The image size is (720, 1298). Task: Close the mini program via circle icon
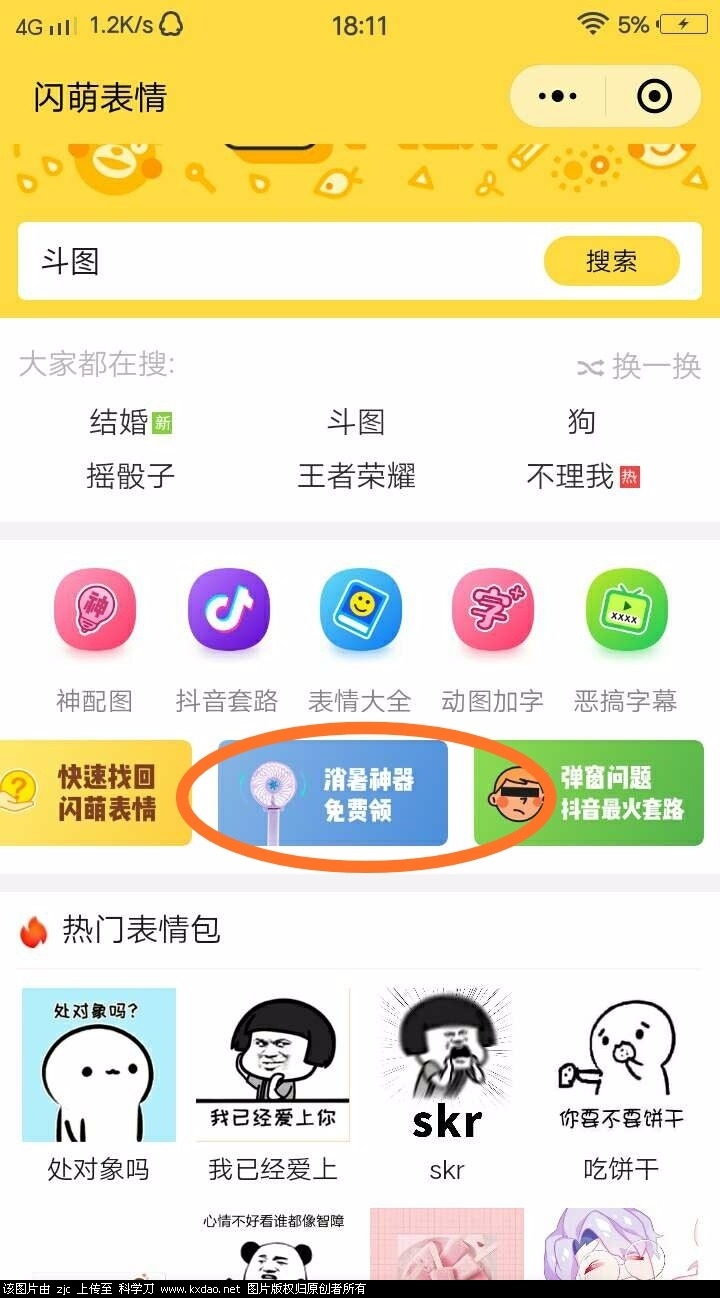pos(654,97)
